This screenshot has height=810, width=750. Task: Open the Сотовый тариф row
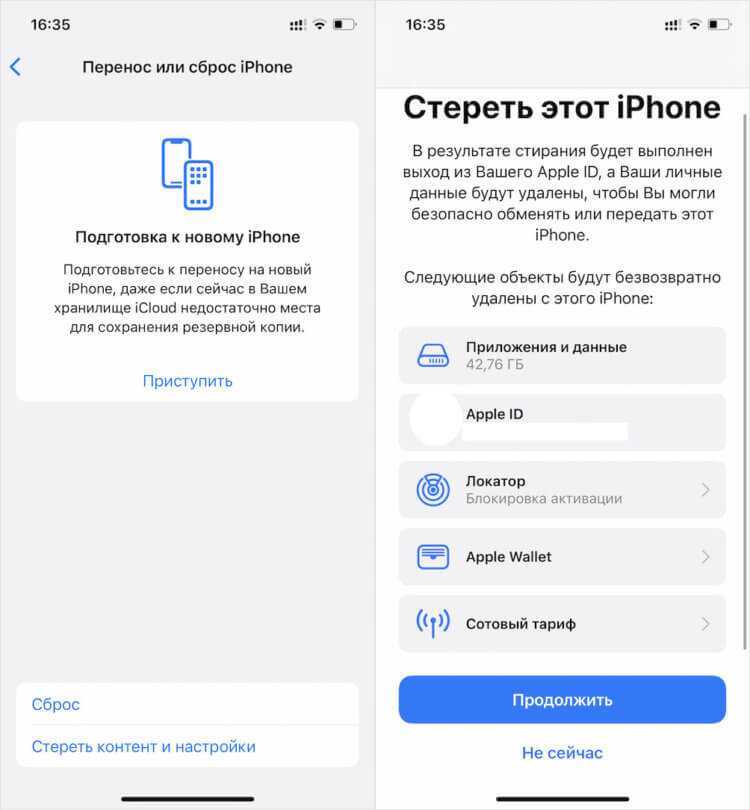[562, 624]
